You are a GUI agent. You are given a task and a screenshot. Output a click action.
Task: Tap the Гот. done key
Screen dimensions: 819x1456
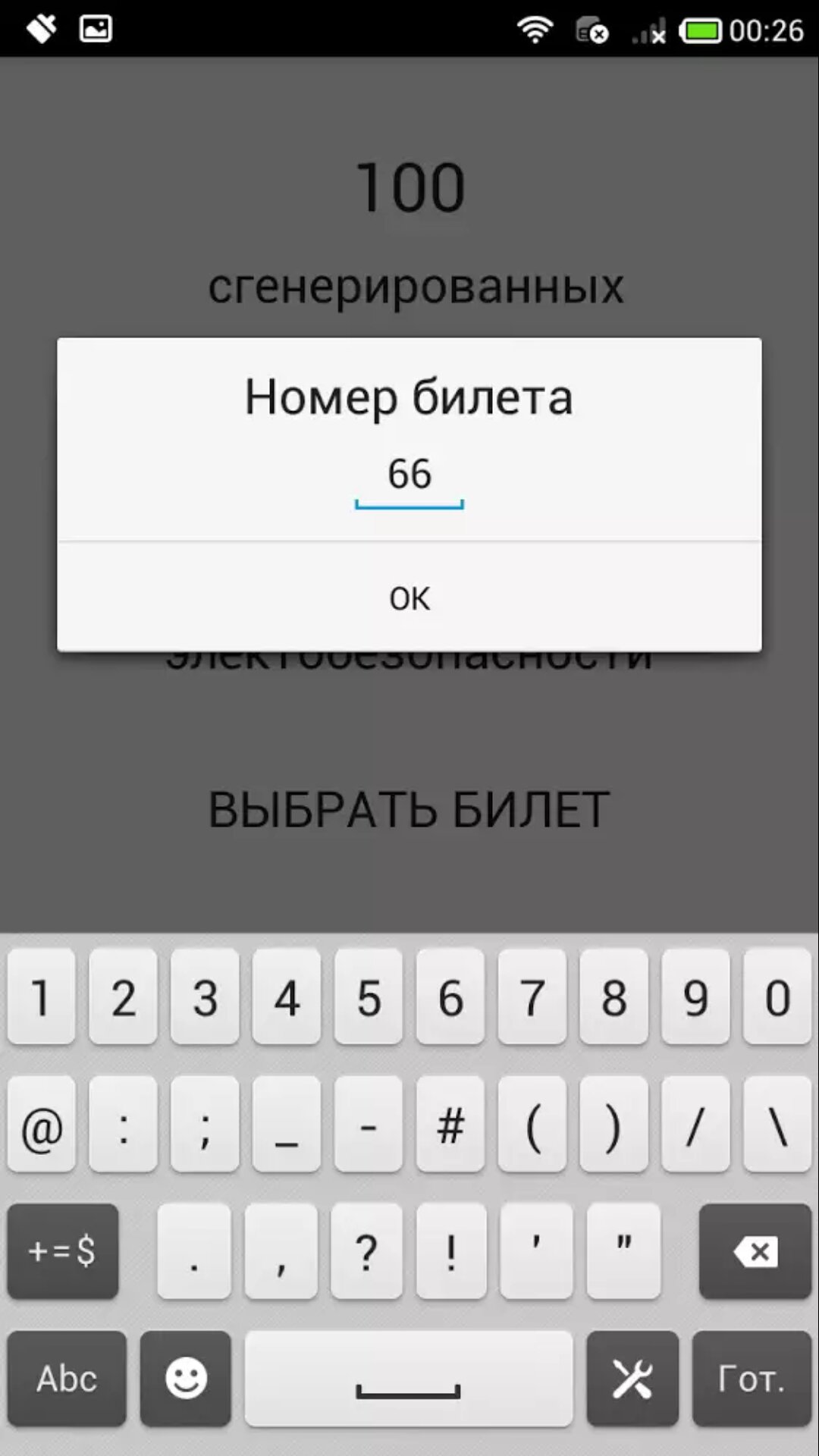click(751, 1378)
